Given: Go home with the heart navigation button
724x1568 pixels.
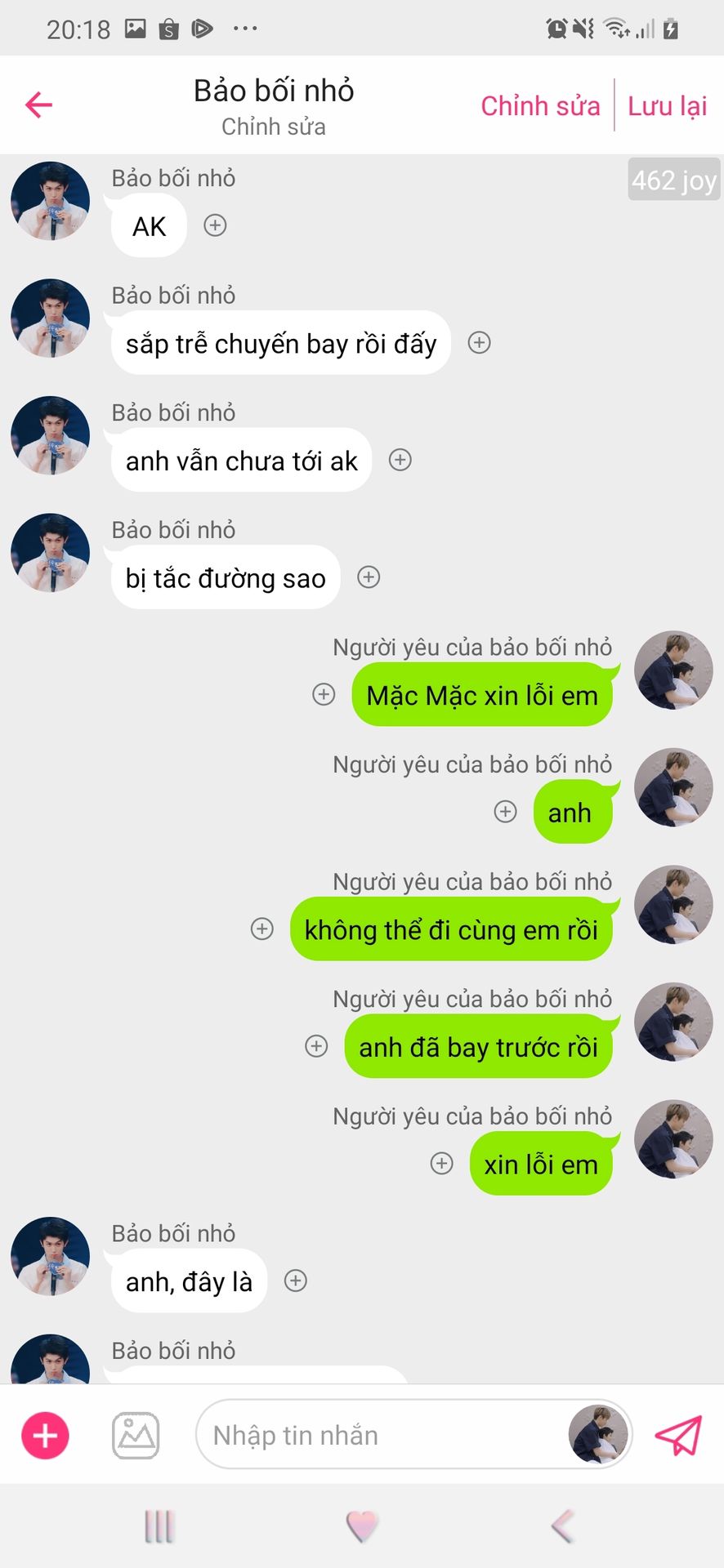Looking at the screenshot, I should click(x=362, y=1526).
